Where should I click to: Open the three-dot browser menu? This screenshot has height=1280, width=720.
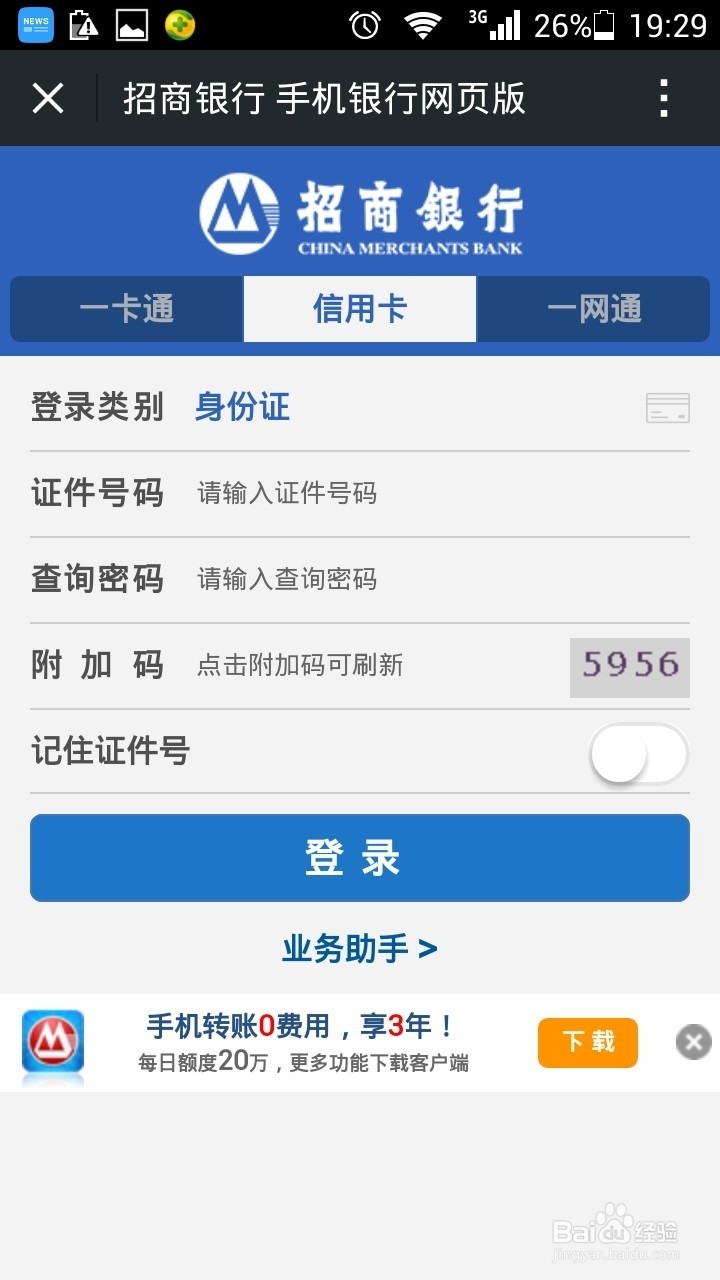(663, 97)
